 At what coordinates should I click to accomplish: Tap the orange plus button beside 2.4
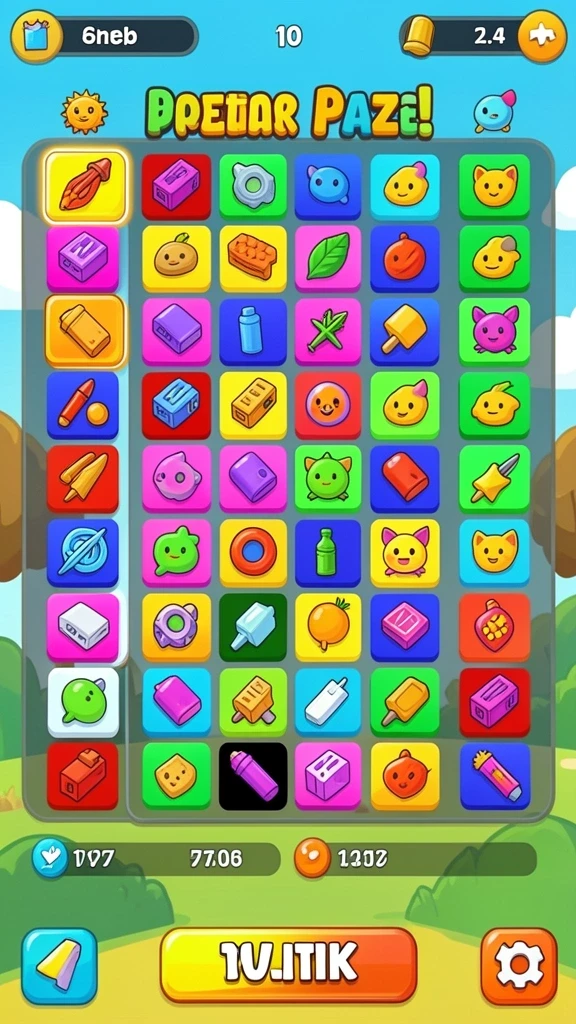(x=541, y=36)
